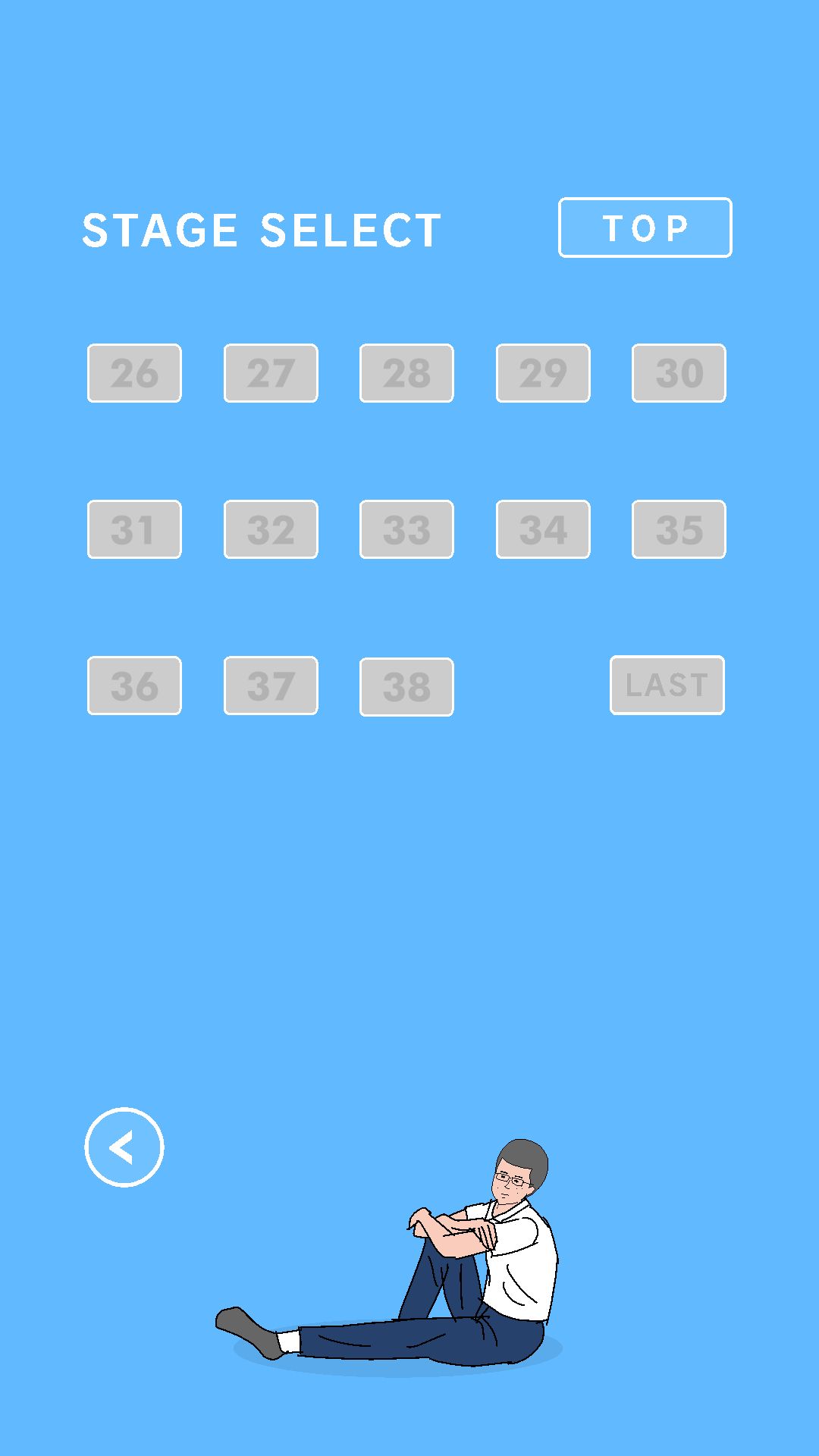This screenshot has width=819, height=1456.
Task: Choose stage 29
Action: pyautogui.click(x=542, y=372)
